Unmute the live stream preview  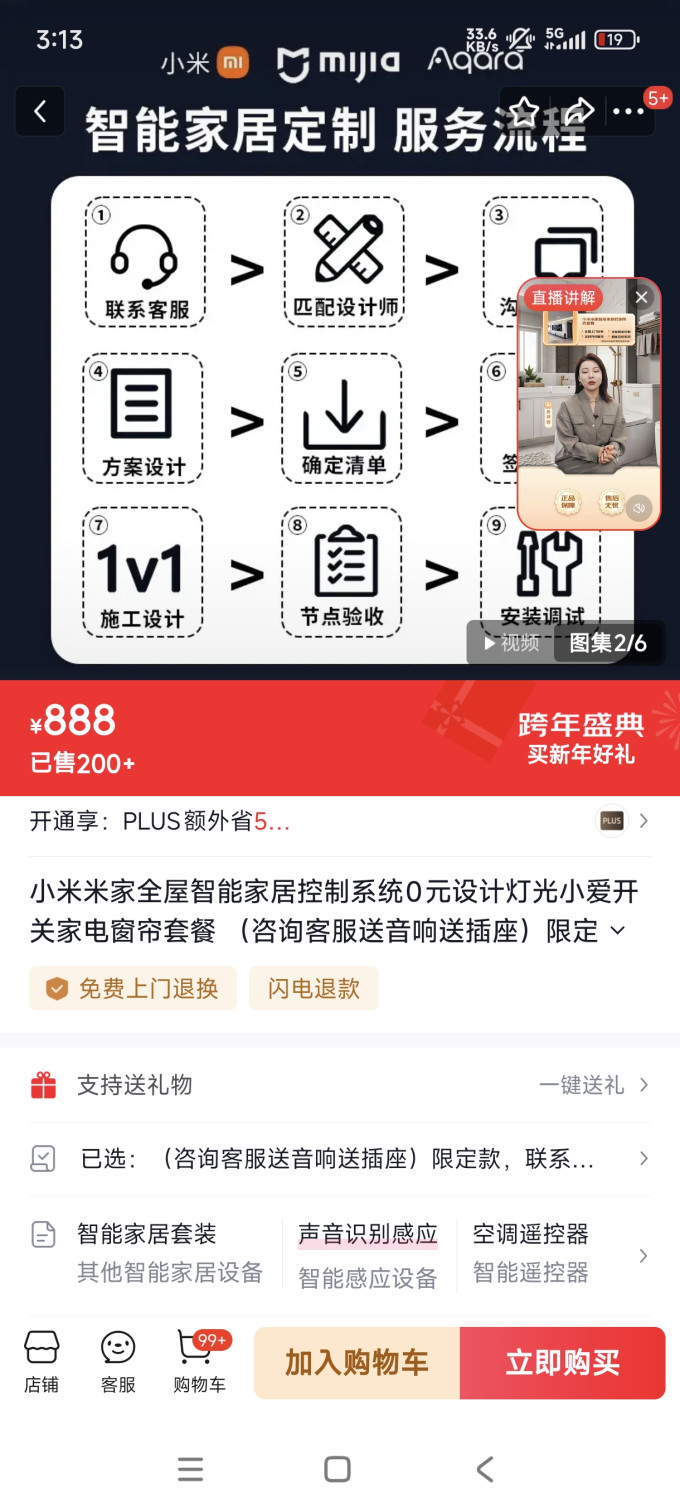click(639, 508)
